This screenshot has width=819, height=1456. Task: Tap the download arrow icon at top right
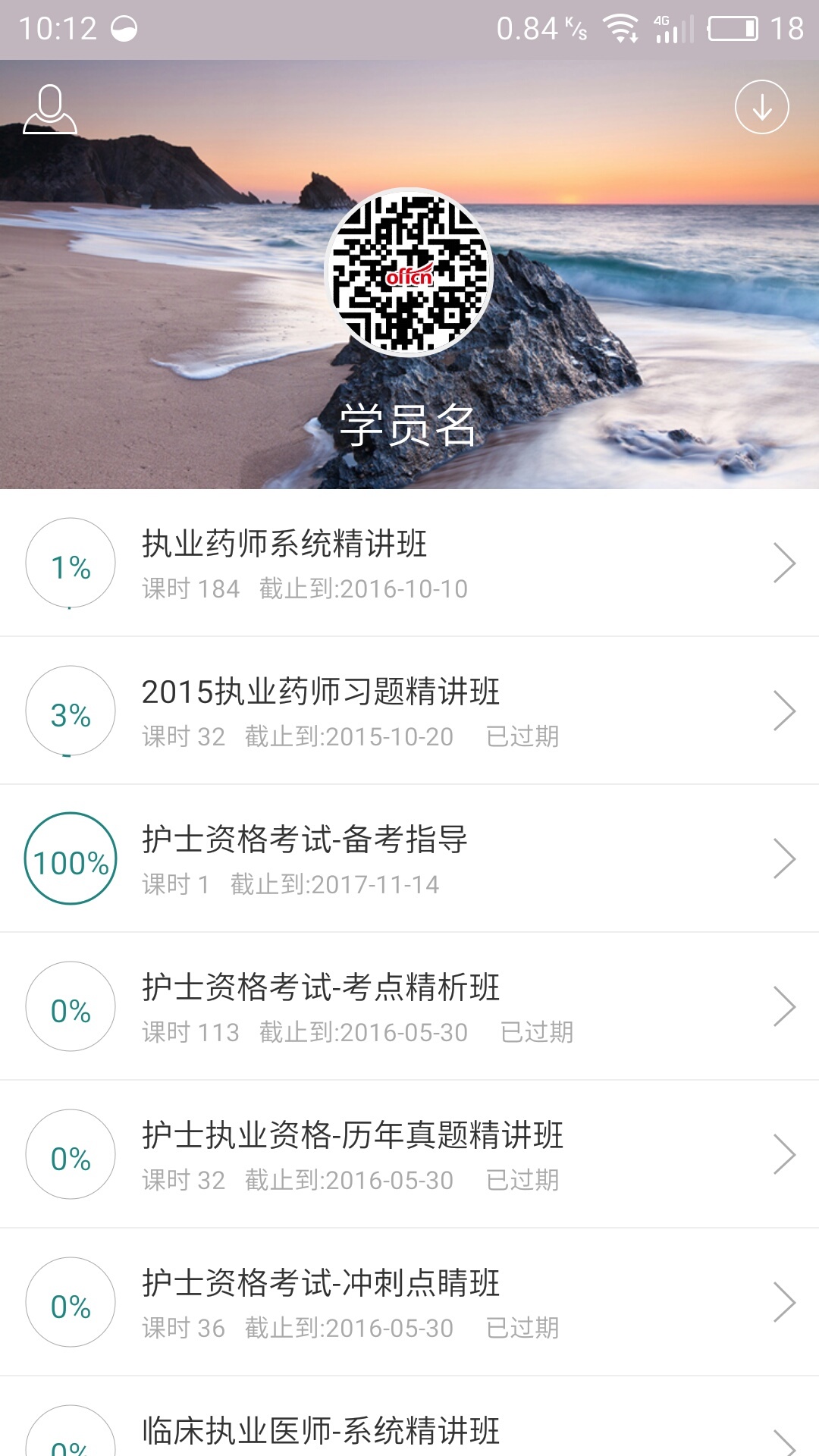[x=762, y=108]
